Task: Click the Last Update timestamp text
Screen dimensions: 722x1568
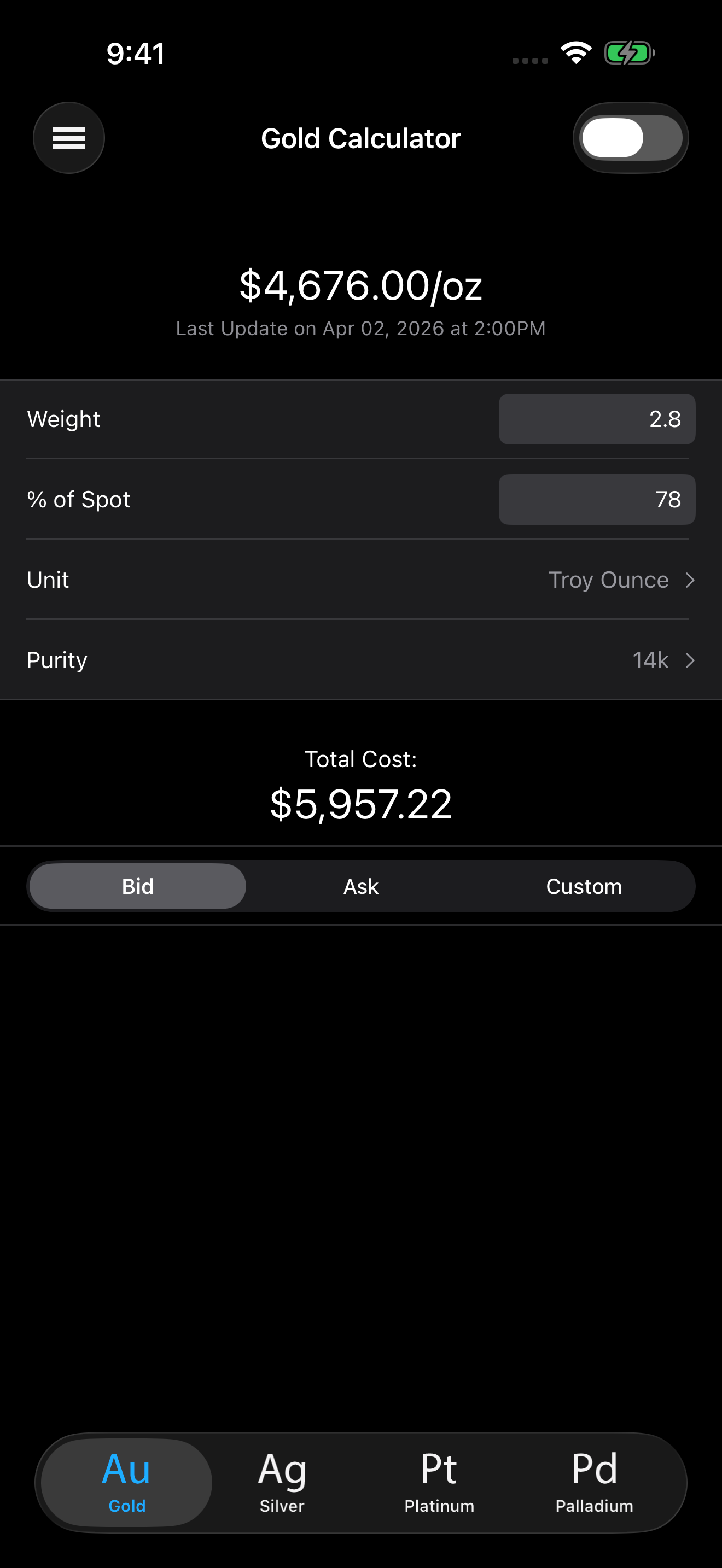Action: click(x=361, y=328)
